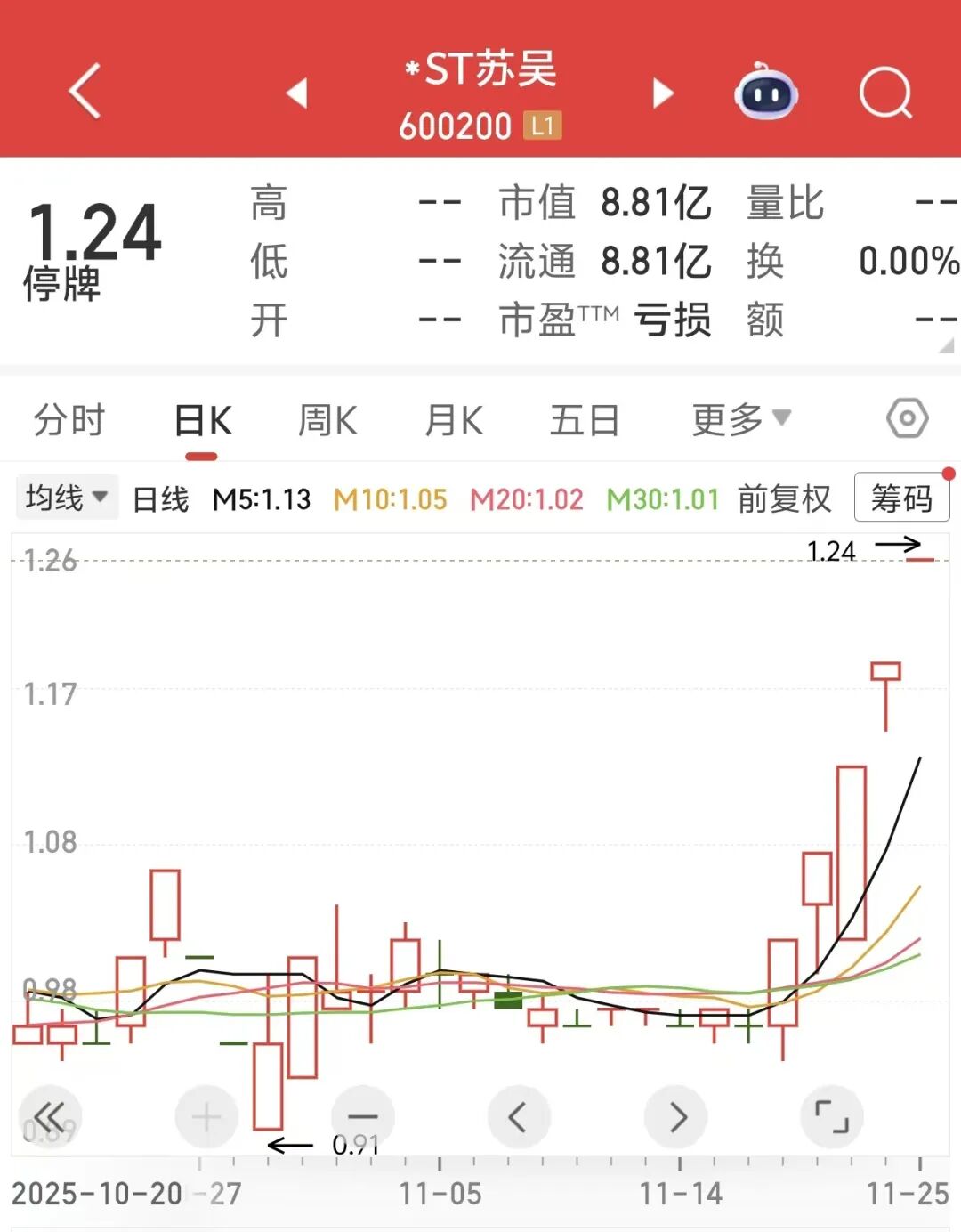Switch to the 分时 intraday tab

[x=69, y=417]
